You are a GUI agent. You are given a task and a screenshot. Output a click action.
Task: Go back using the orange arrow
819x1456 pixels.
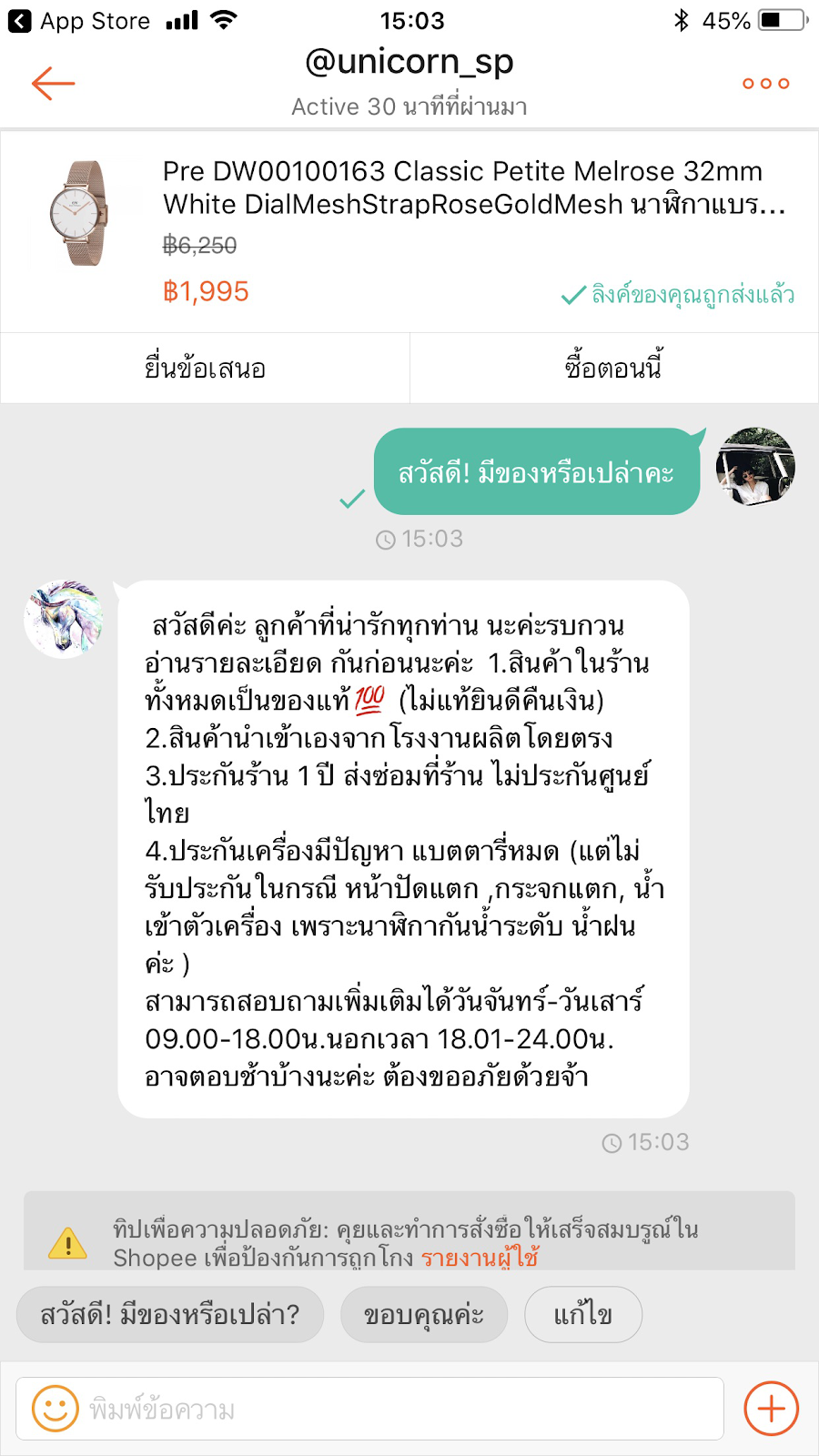53,84
